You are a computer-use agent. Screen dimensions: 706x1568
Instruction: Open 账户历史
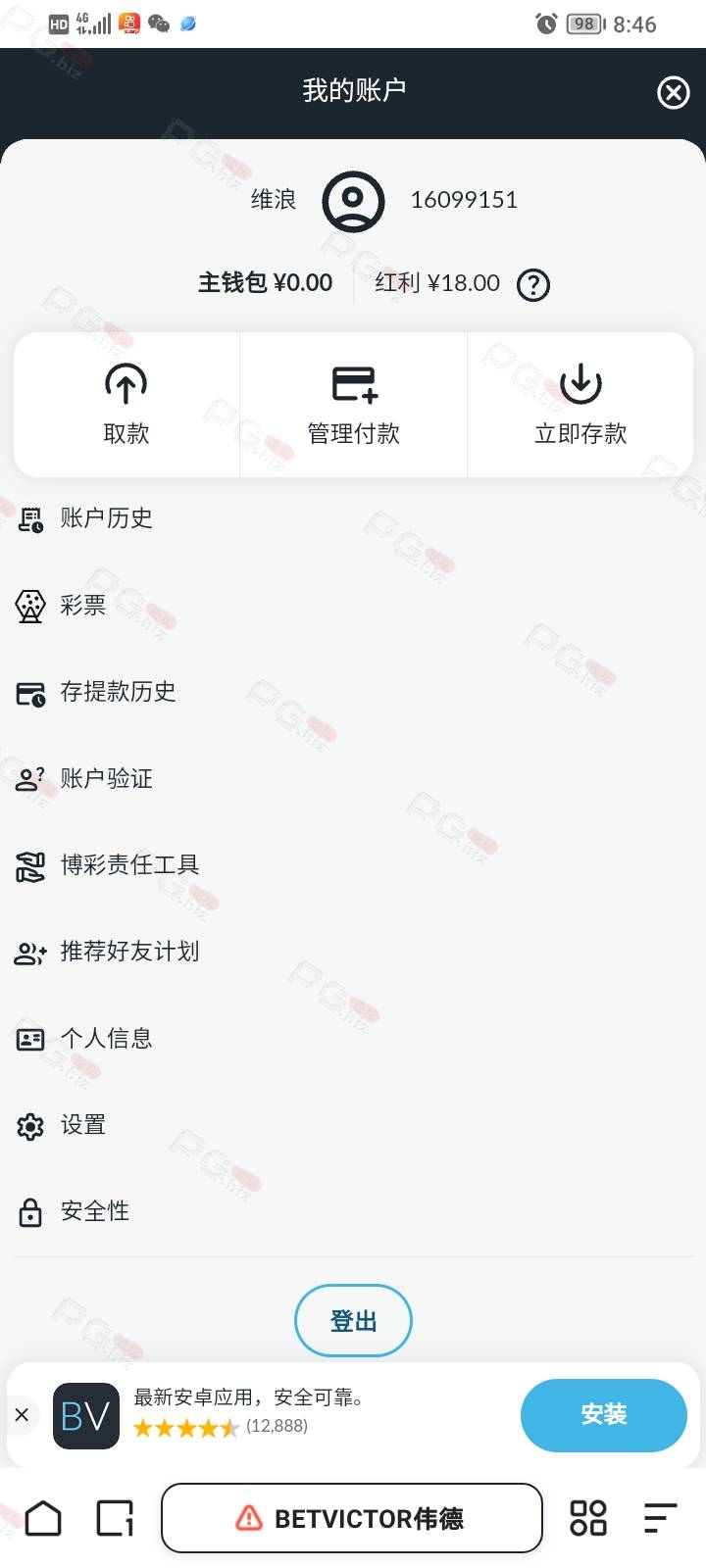click(106, 518)
